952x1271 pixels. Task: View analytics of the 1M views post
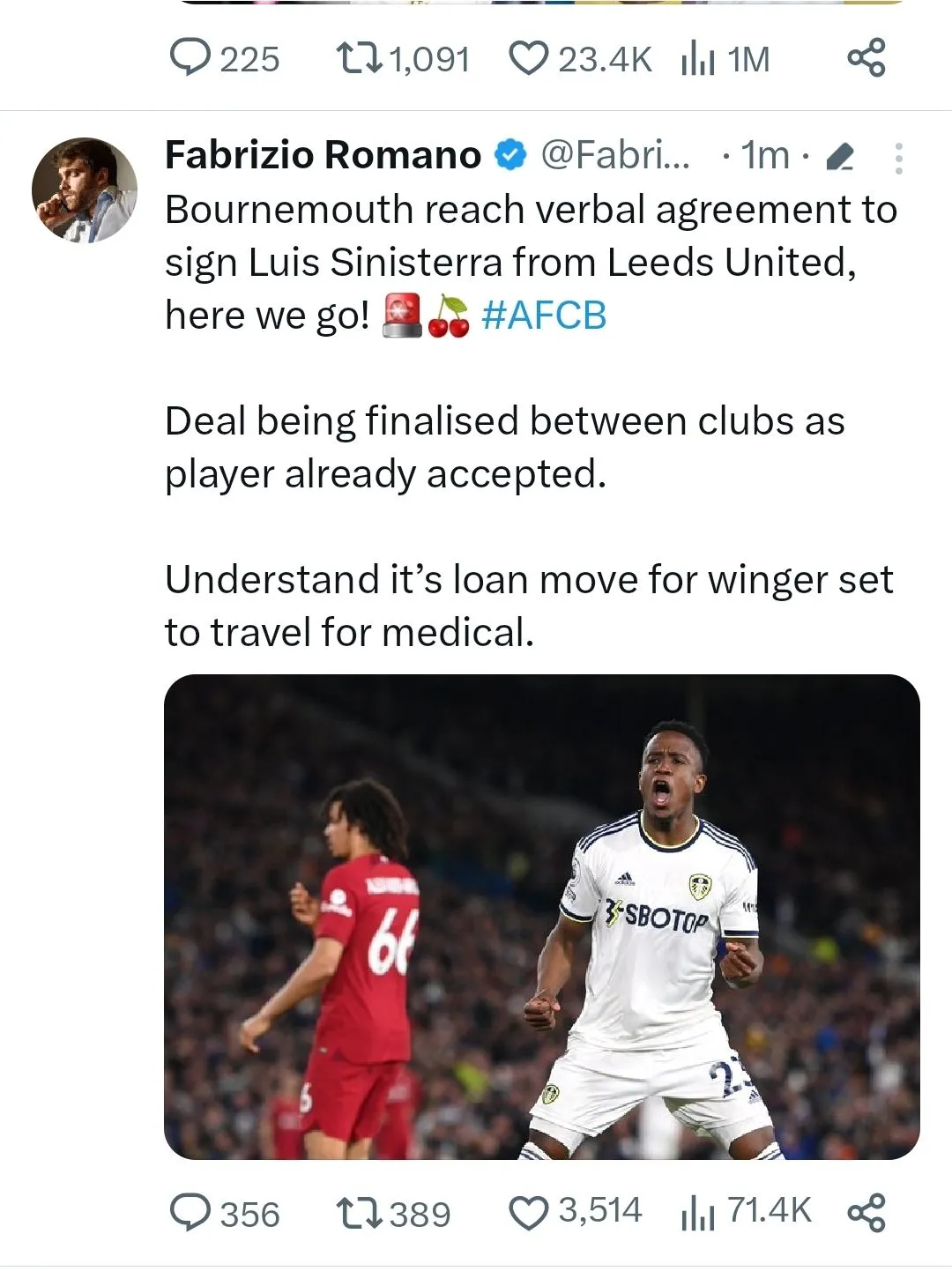click(x=697, y=59)
